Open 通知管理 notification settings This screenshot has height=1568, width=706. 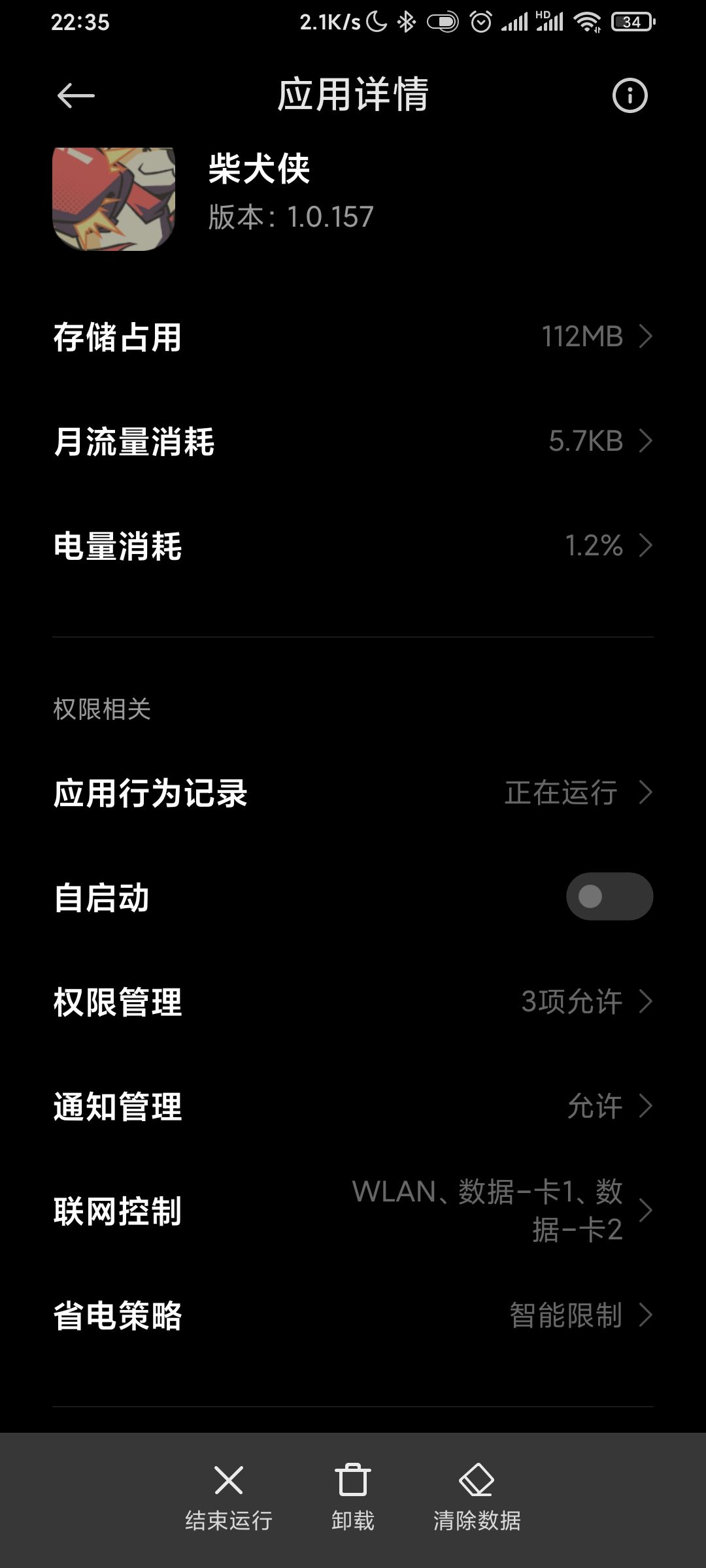[353, 1107]
